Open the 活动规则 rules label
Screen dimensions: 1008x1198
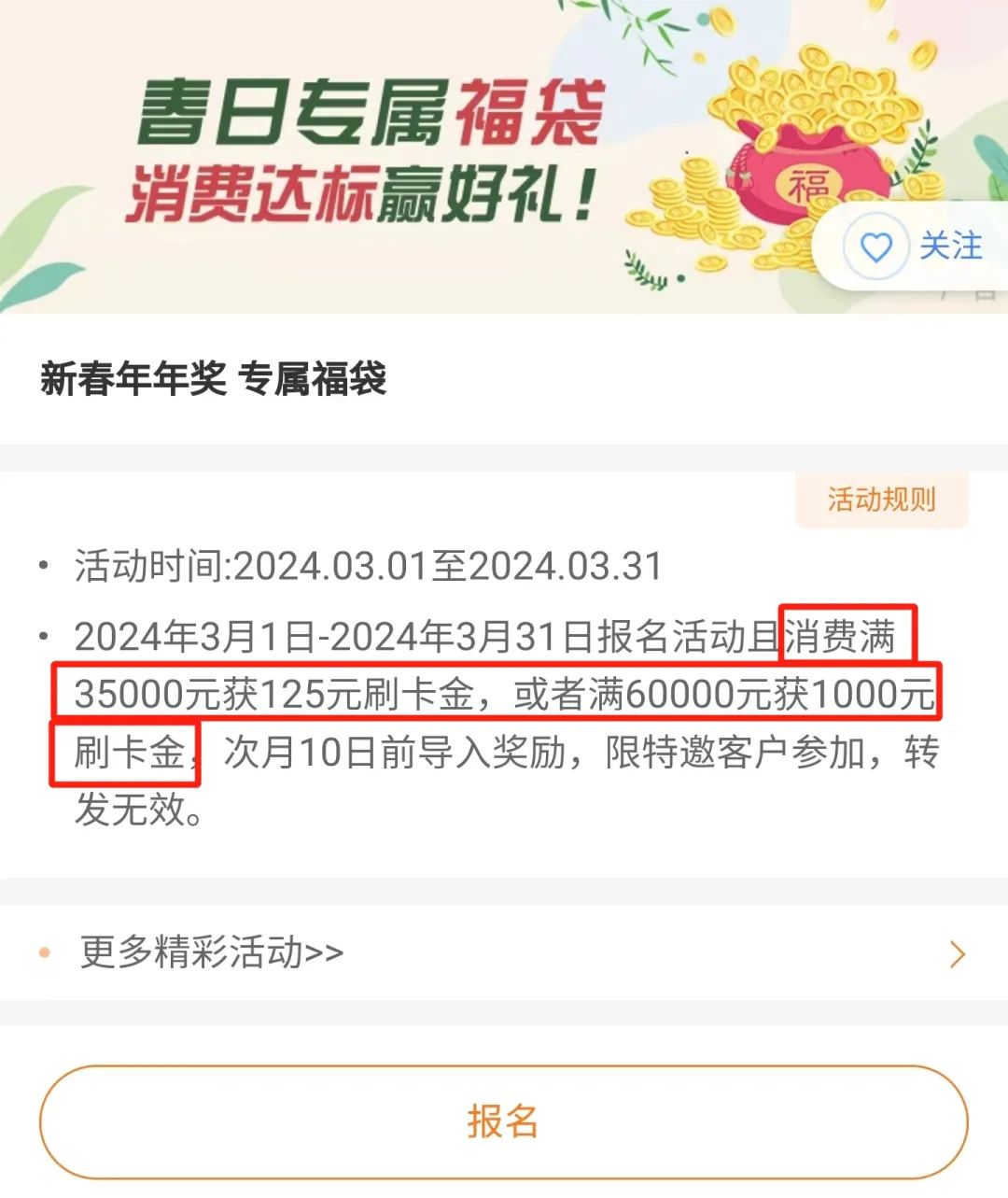coord(881,500)
